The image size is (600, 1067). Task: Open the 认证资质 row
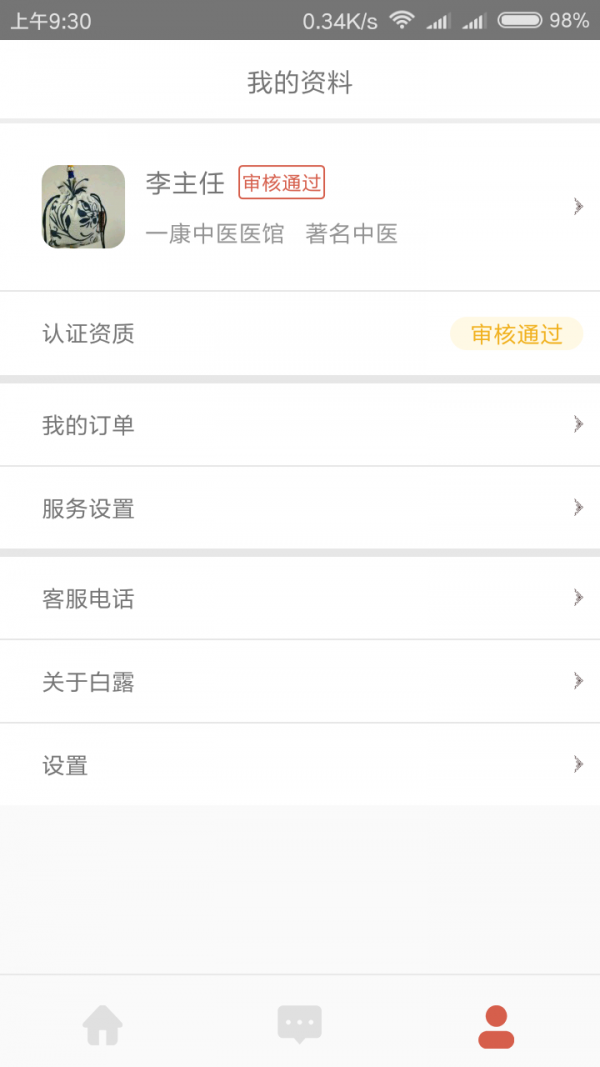click(x=300, y=334)
